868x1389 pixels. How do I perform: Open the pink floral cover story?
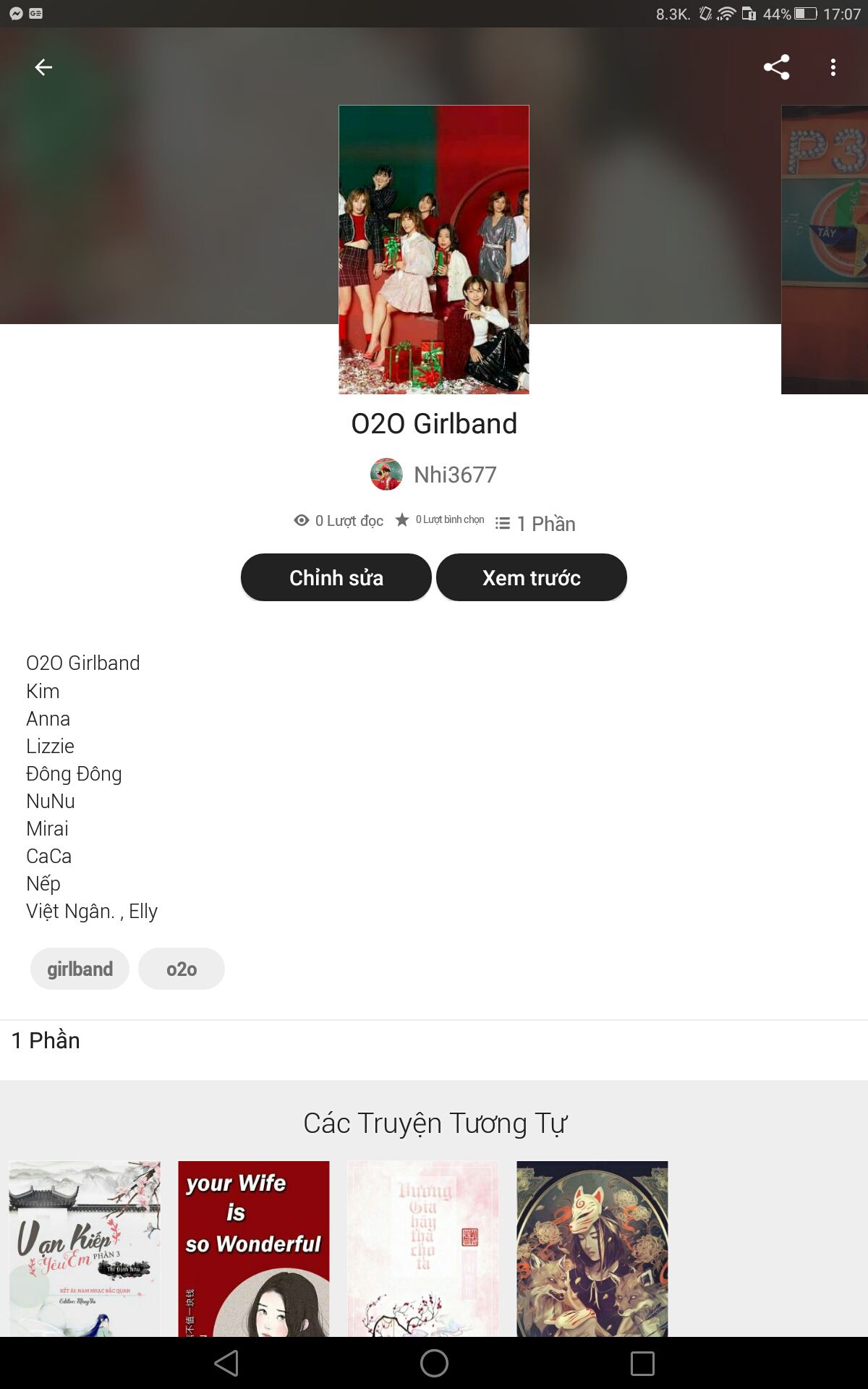[x=423, y=1248]
